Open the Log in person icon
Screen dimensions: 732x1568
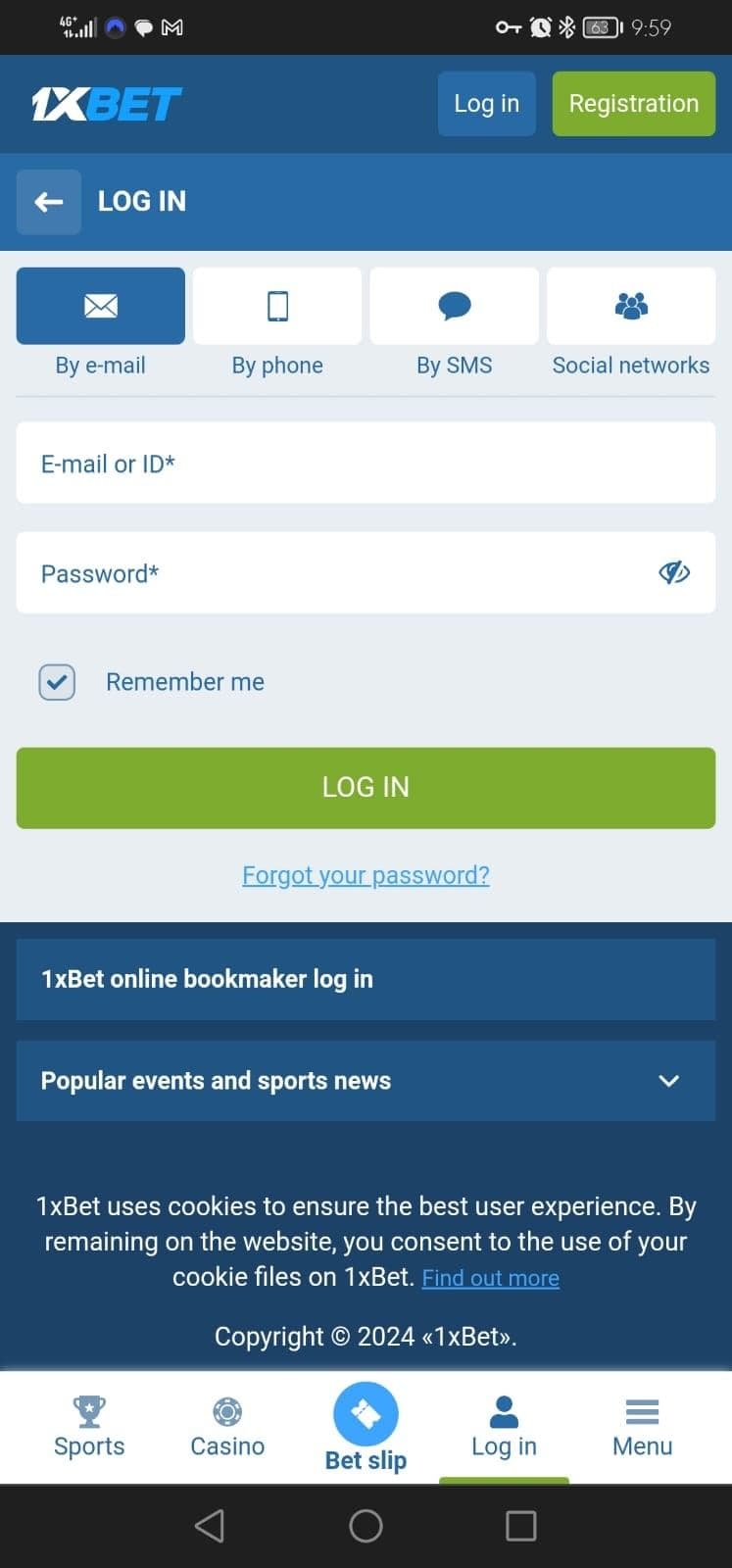pos(504,1408)
